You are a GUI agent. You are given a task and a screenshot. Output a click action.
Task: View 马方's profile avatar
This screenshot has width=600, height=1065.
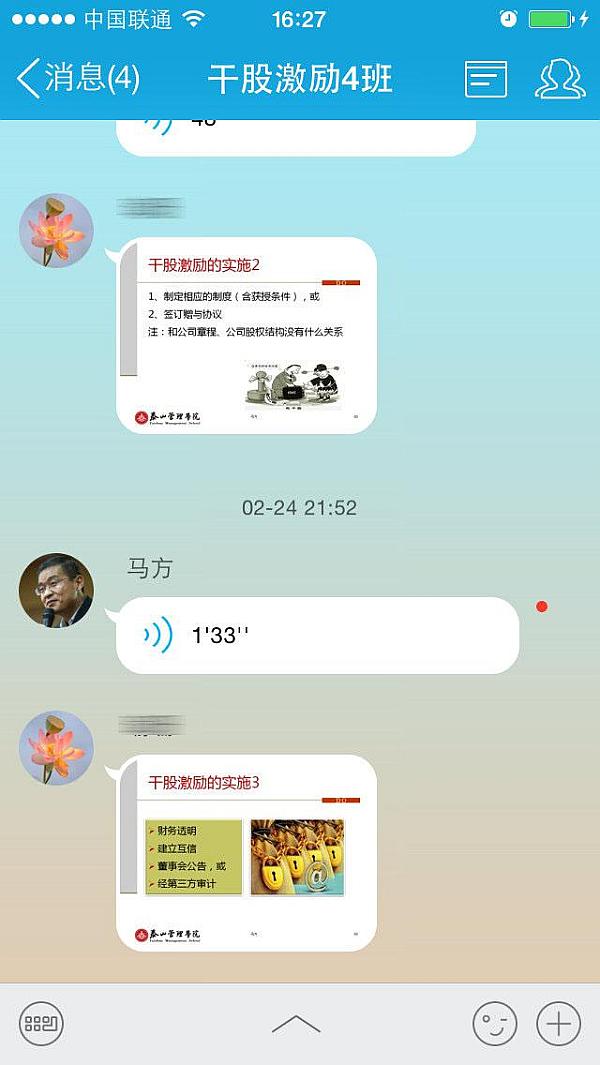click(56, 591)
